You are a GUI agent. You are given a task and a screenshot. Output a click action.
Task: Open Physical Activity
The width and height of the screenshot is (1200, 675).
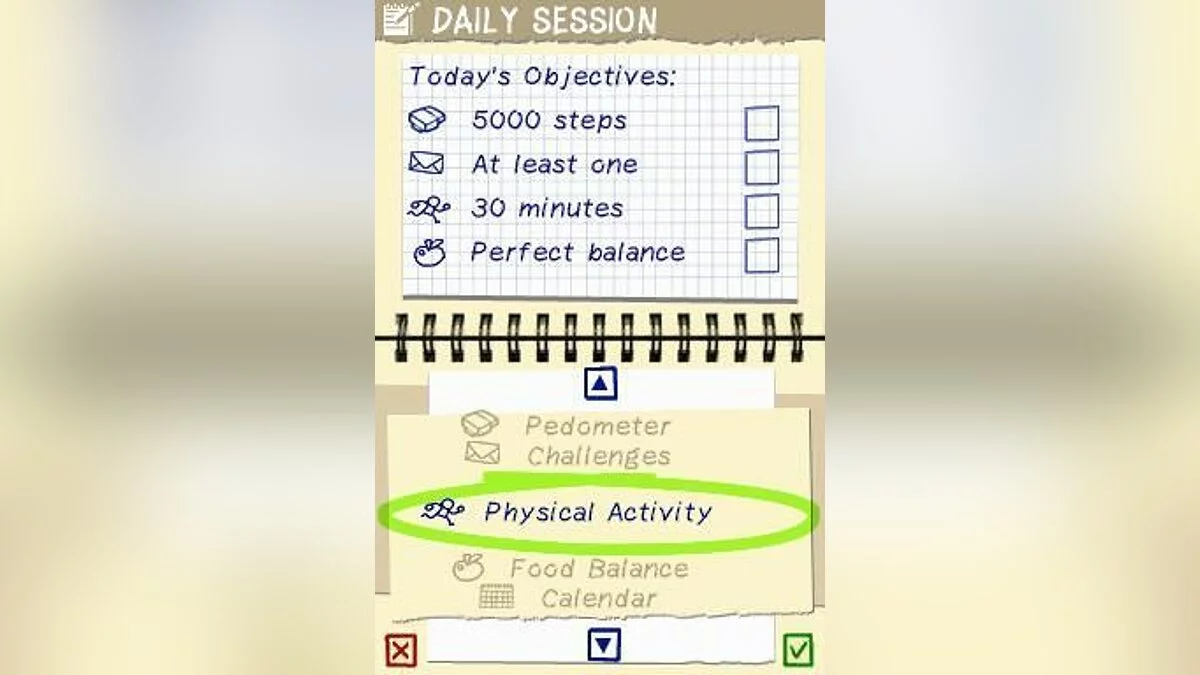click(597, 513)
